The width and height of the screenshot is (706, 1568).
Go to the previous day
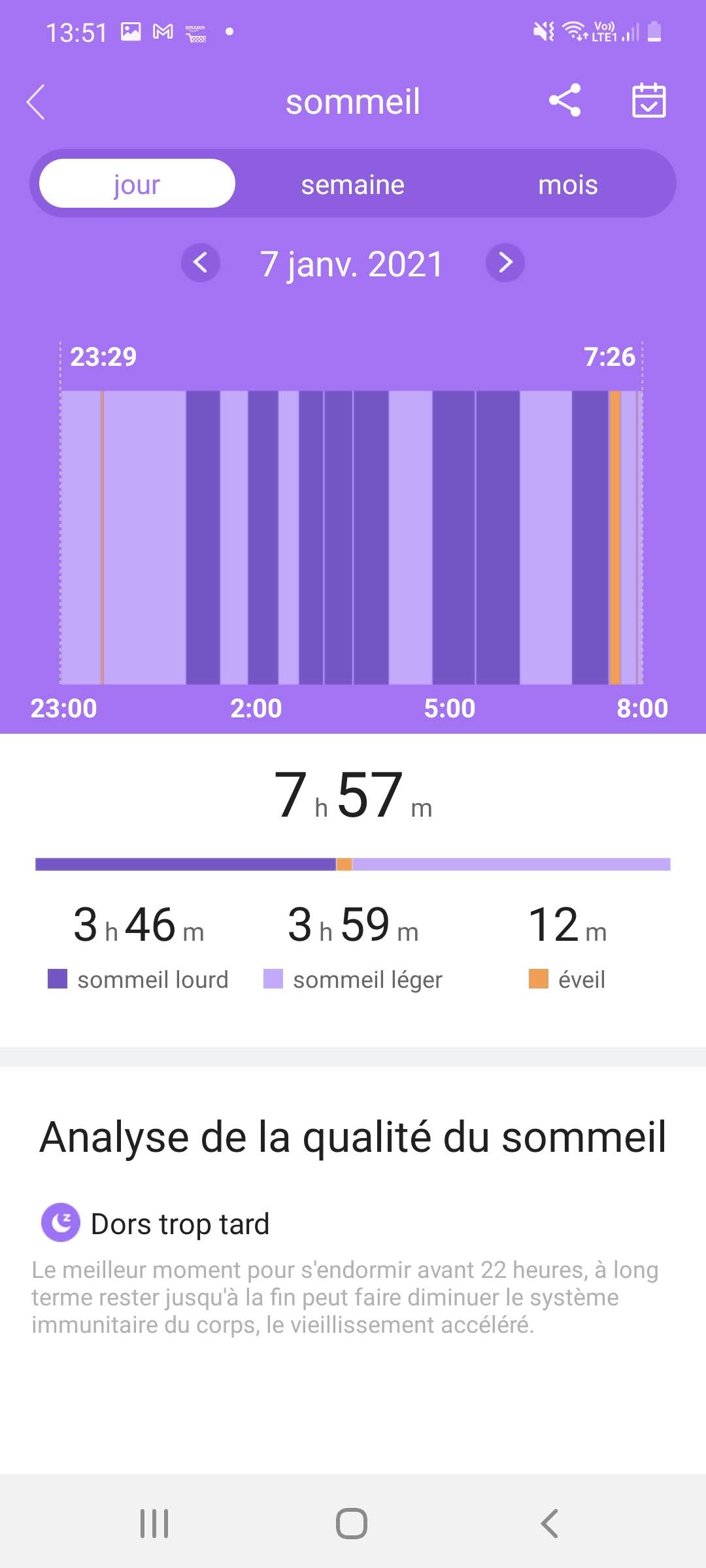(x=201, y=263)
